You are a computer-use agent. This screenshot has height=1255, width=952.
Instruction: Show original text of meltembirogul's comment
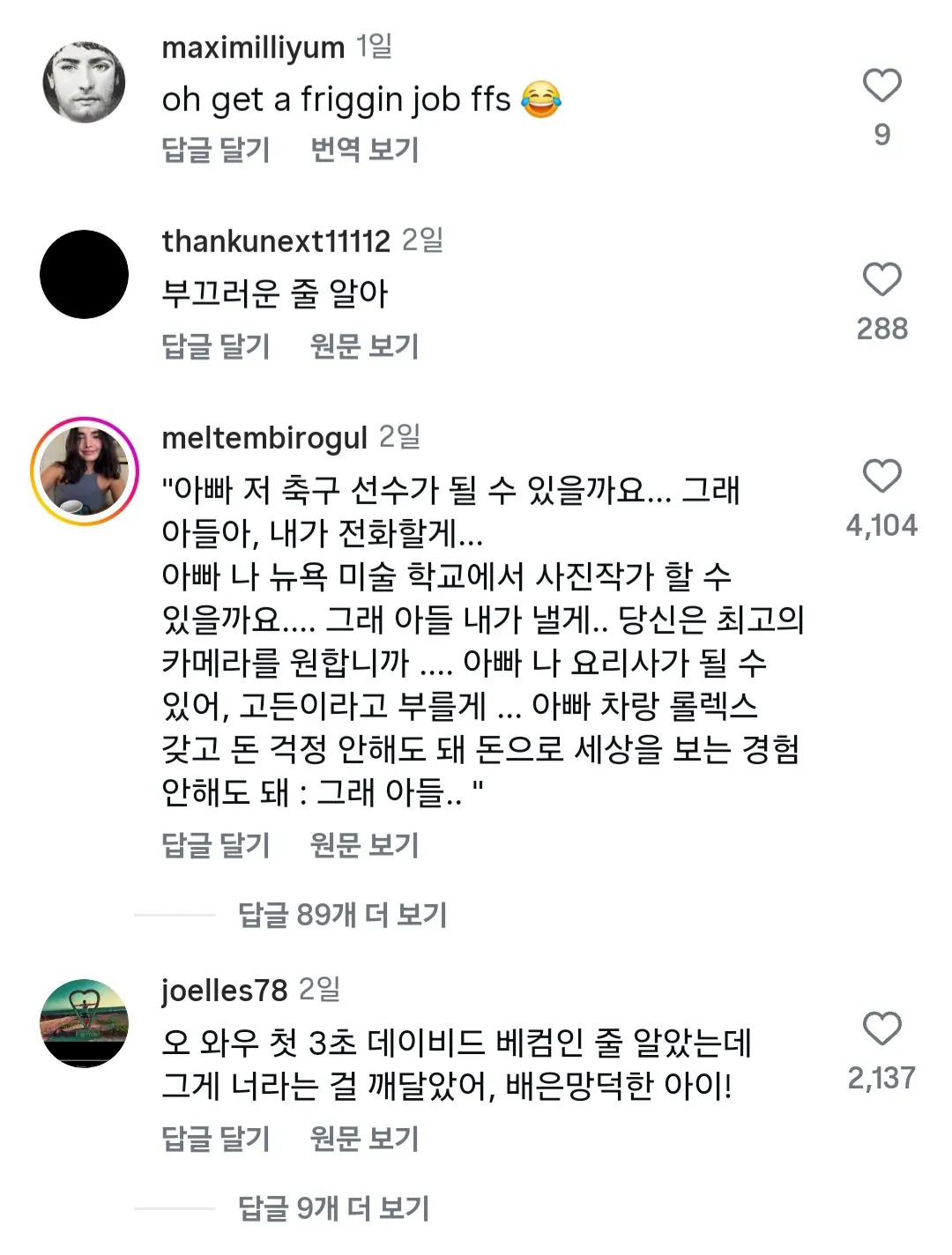click(364, 845)
